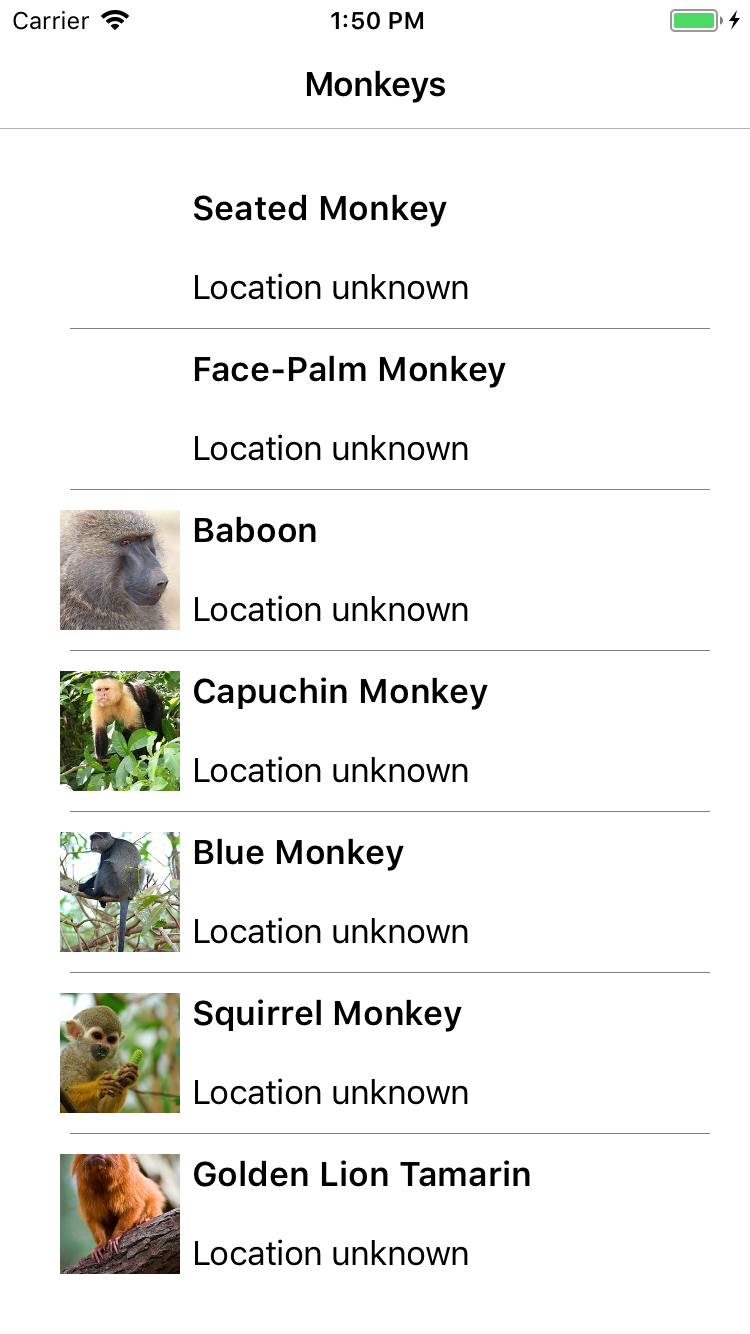Open the Baboon list item
The width and height of the screenshot is (750, 1334).
[x=375, y=570]
